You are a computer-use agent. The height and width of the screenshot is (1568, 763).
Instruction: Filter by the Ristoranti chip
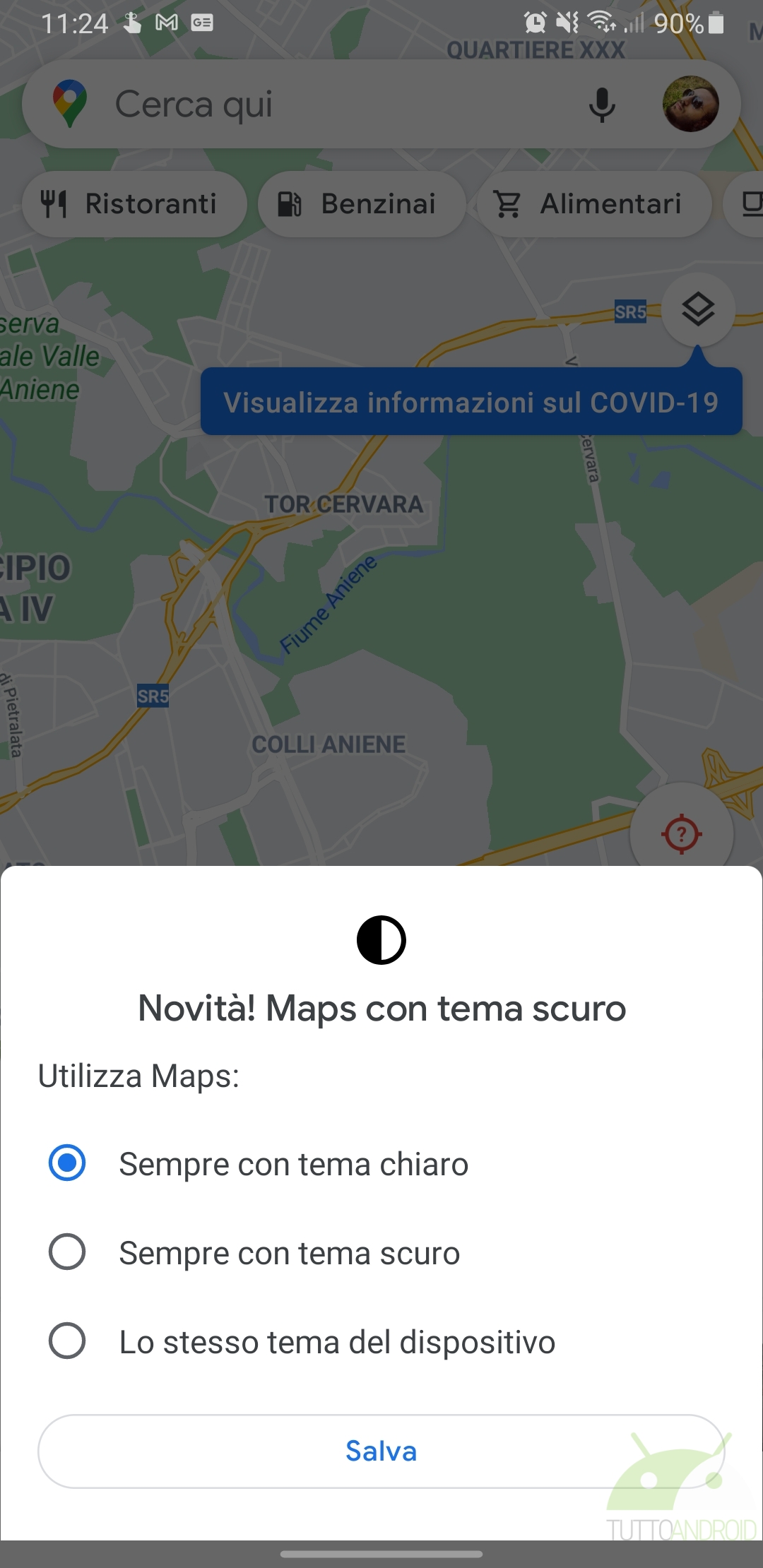point(135,204)
